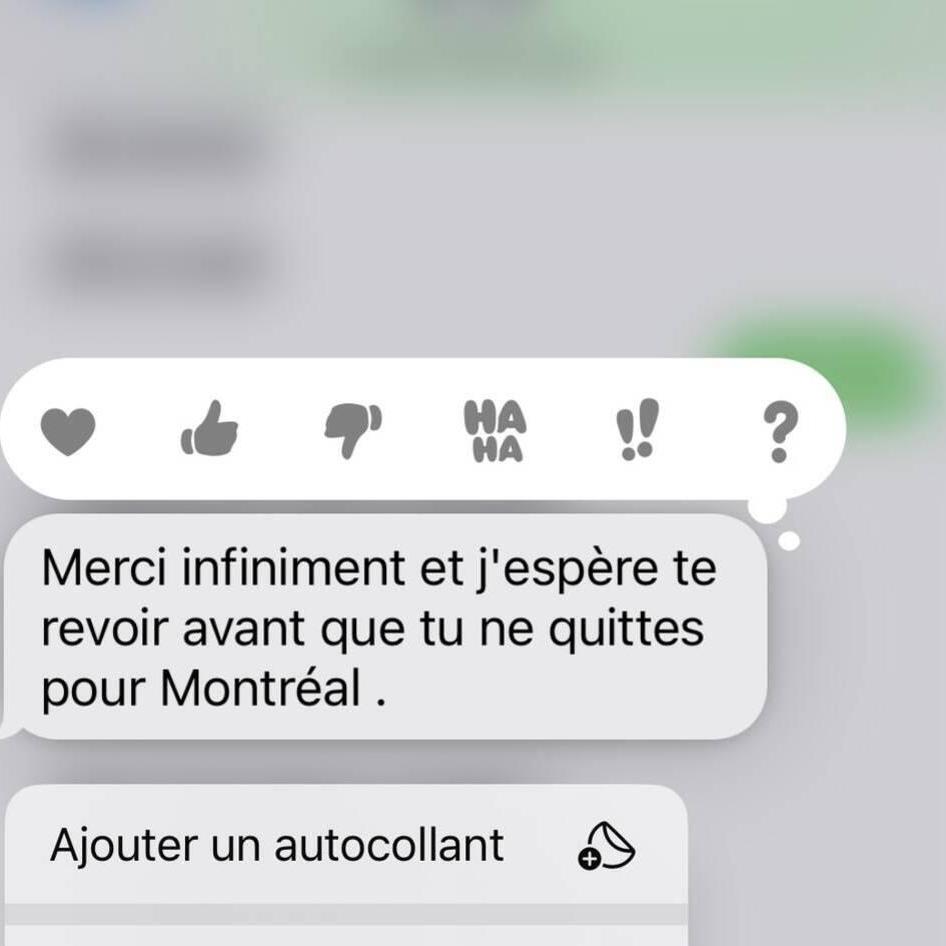Emphasize message with double exclamation marks
This screenshot has height=946, width=946.
[637, 430]
